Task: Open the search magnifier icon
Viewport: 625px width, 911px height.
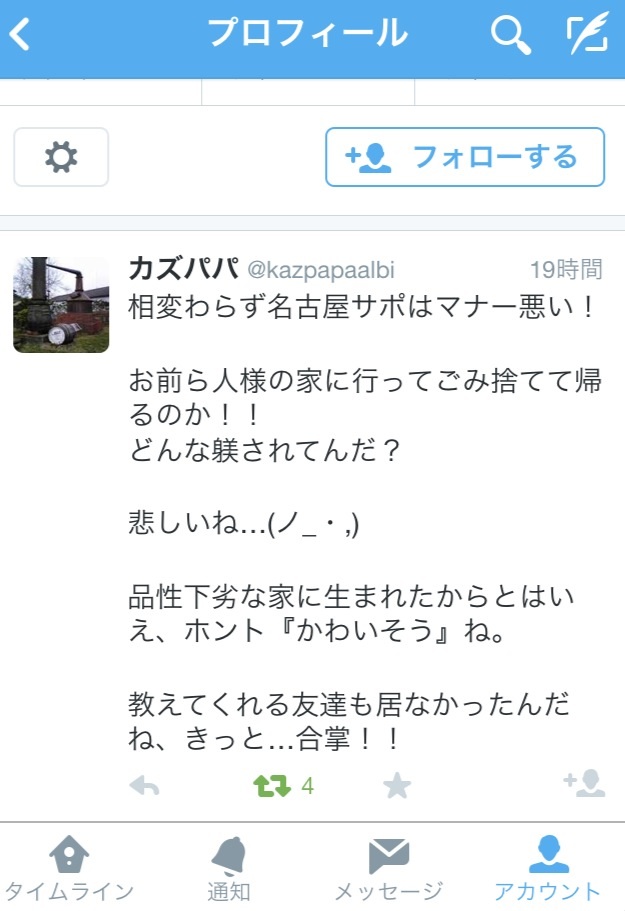Action: pos(509,36)
